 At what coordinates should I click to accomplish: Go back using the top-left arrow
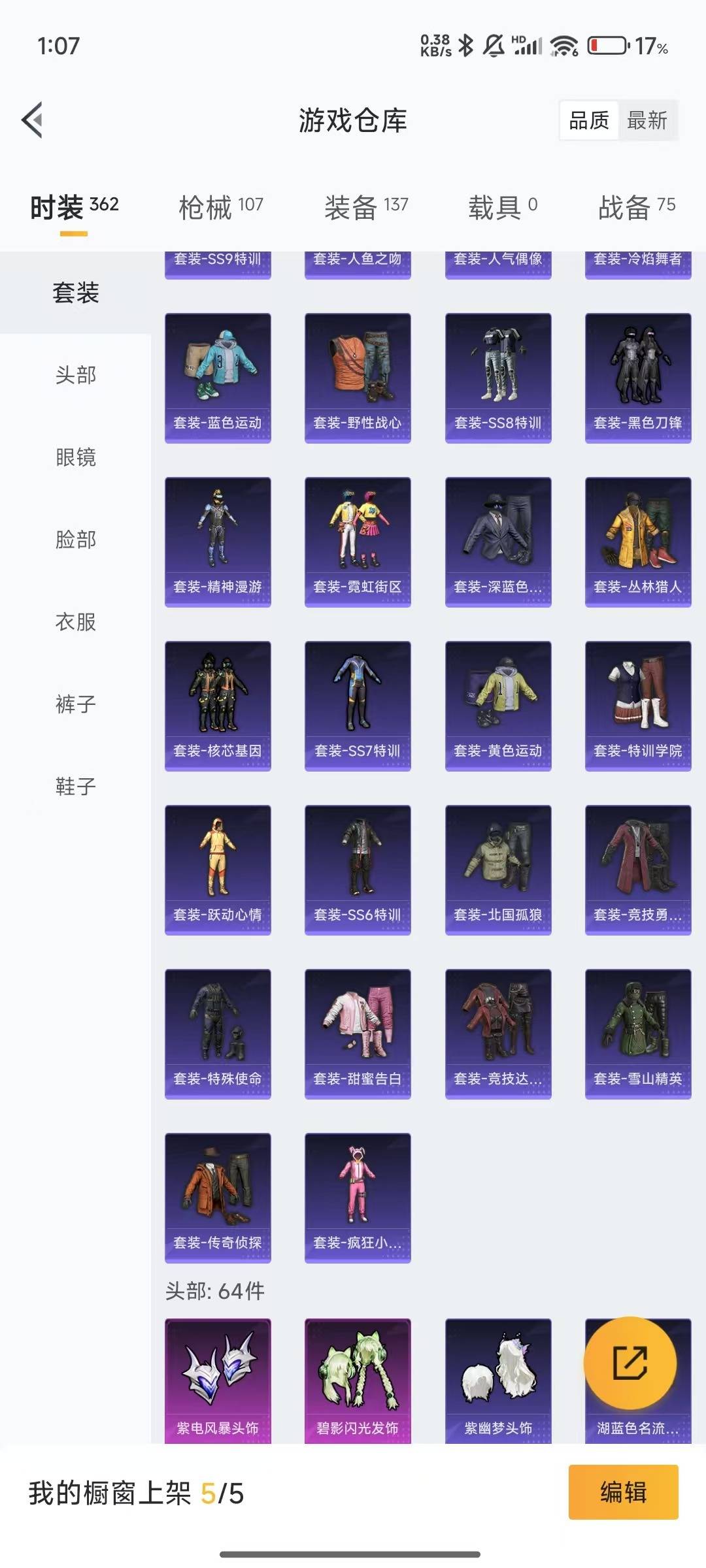33,120
